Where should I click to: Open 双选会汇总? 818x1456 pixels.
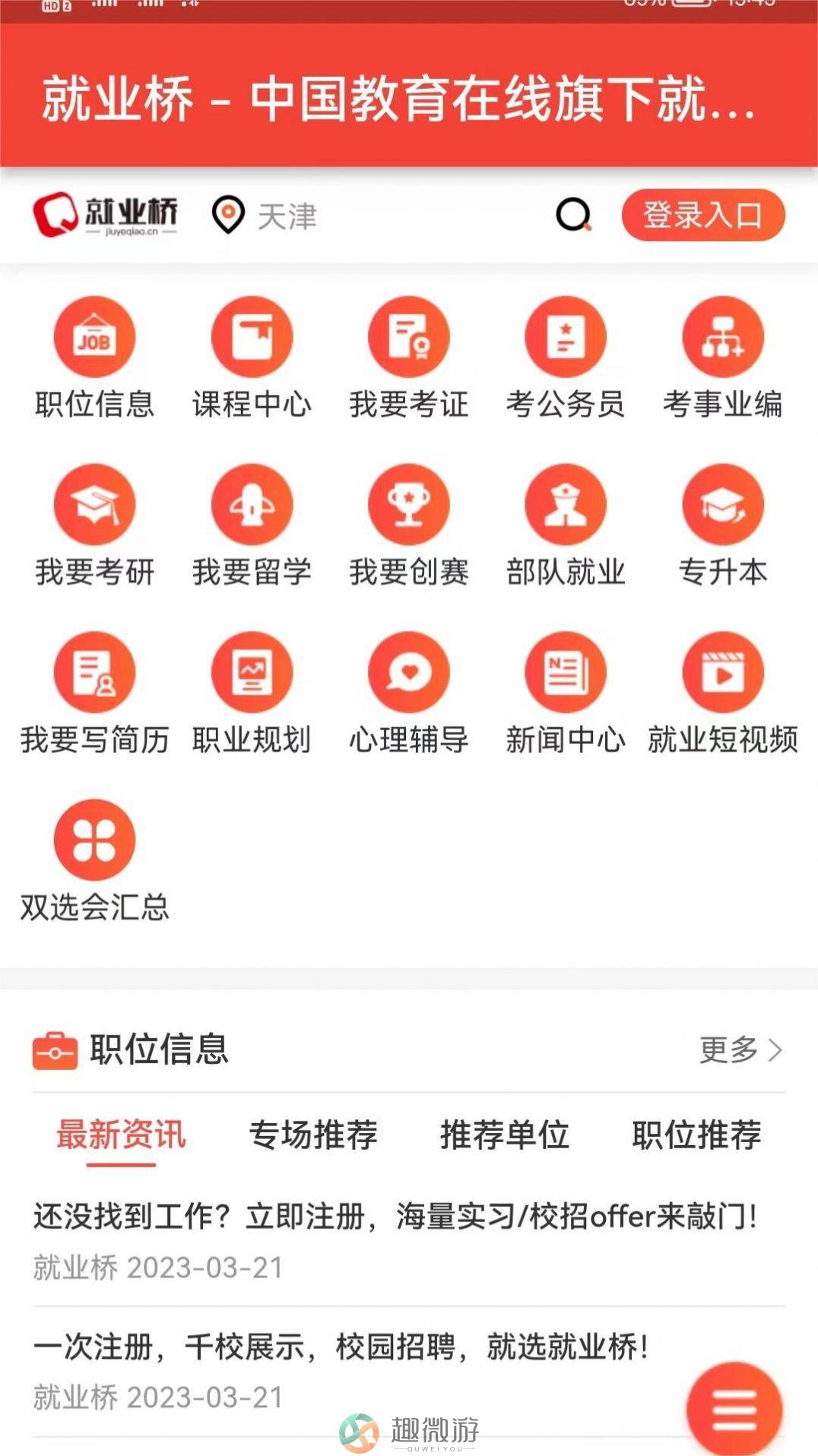94,861
